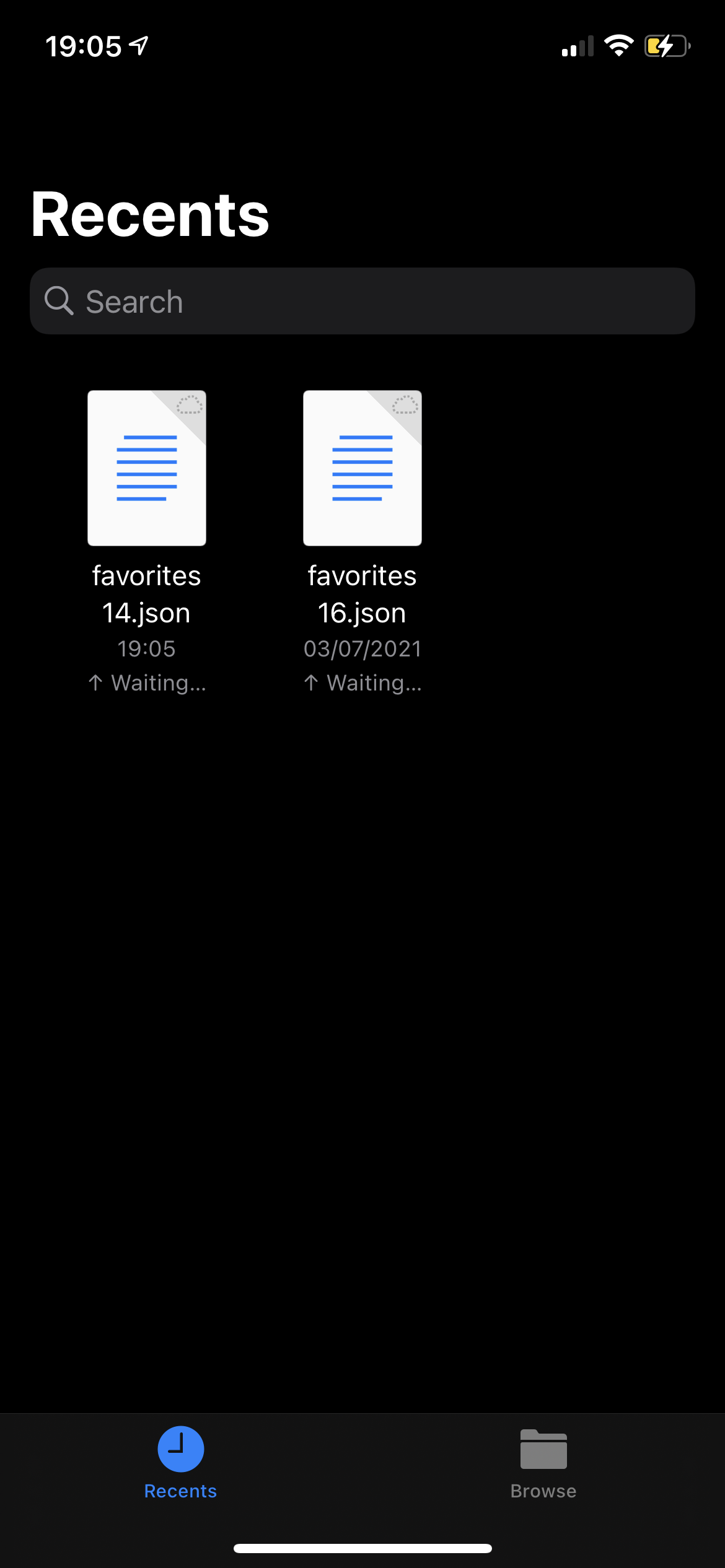Tap the Search field
Screen dimensions: 725x1568
pyautogui.click(x=362, y=301)
